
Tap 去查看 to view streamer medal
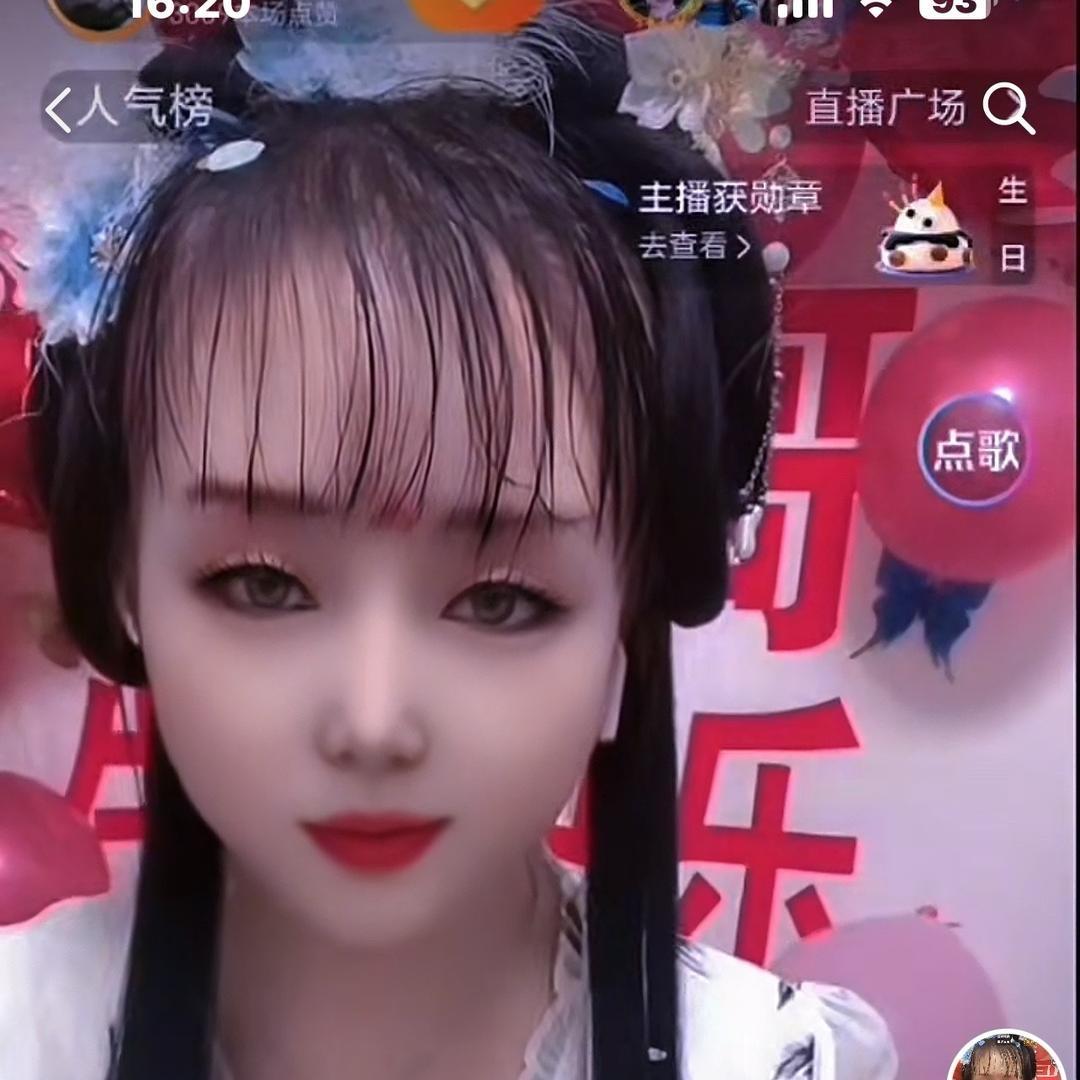693,246
